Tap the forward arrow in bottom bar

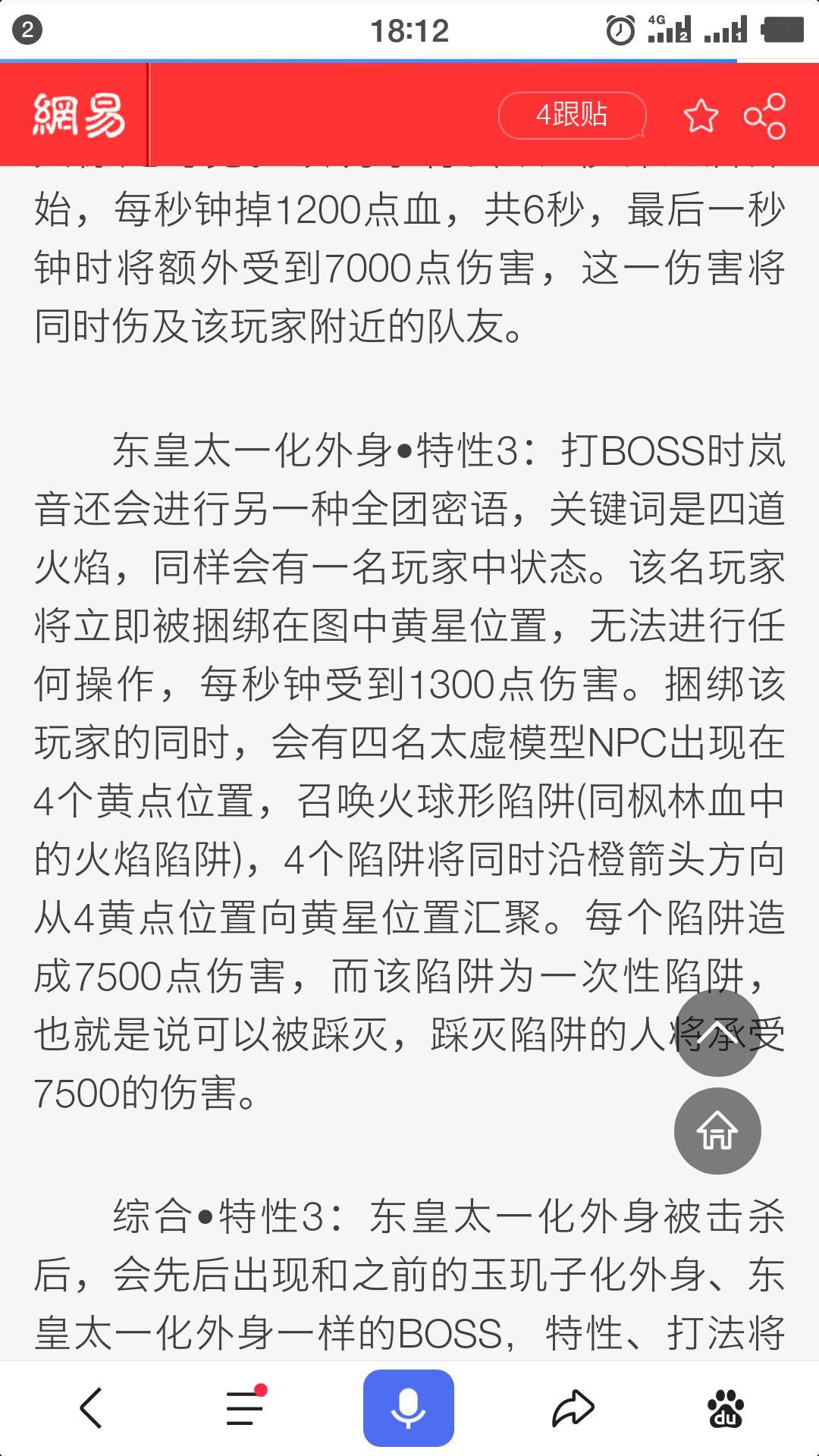coord(573,1408)
